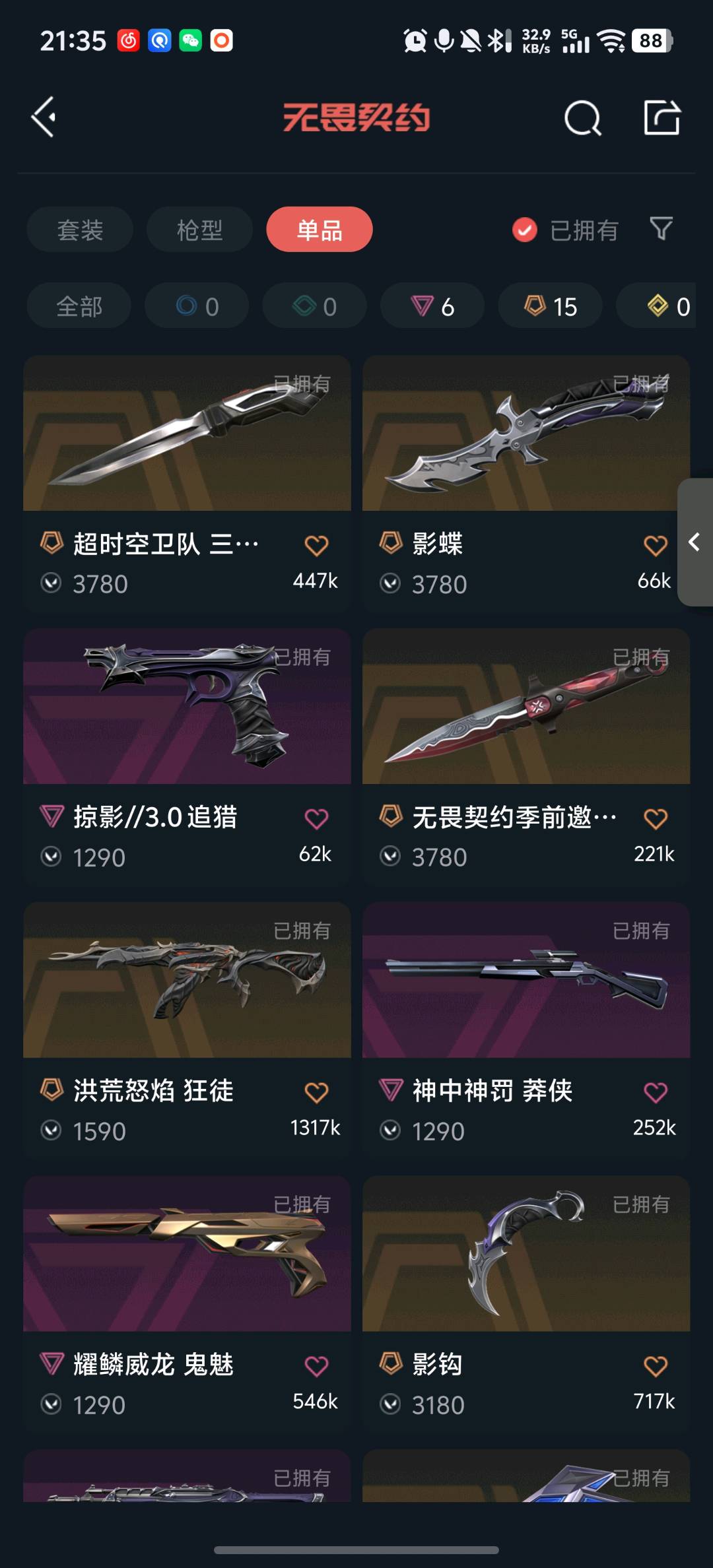The image size is (713, 1568).
Task: Share this page via the share icon
Action: [662, 117]
